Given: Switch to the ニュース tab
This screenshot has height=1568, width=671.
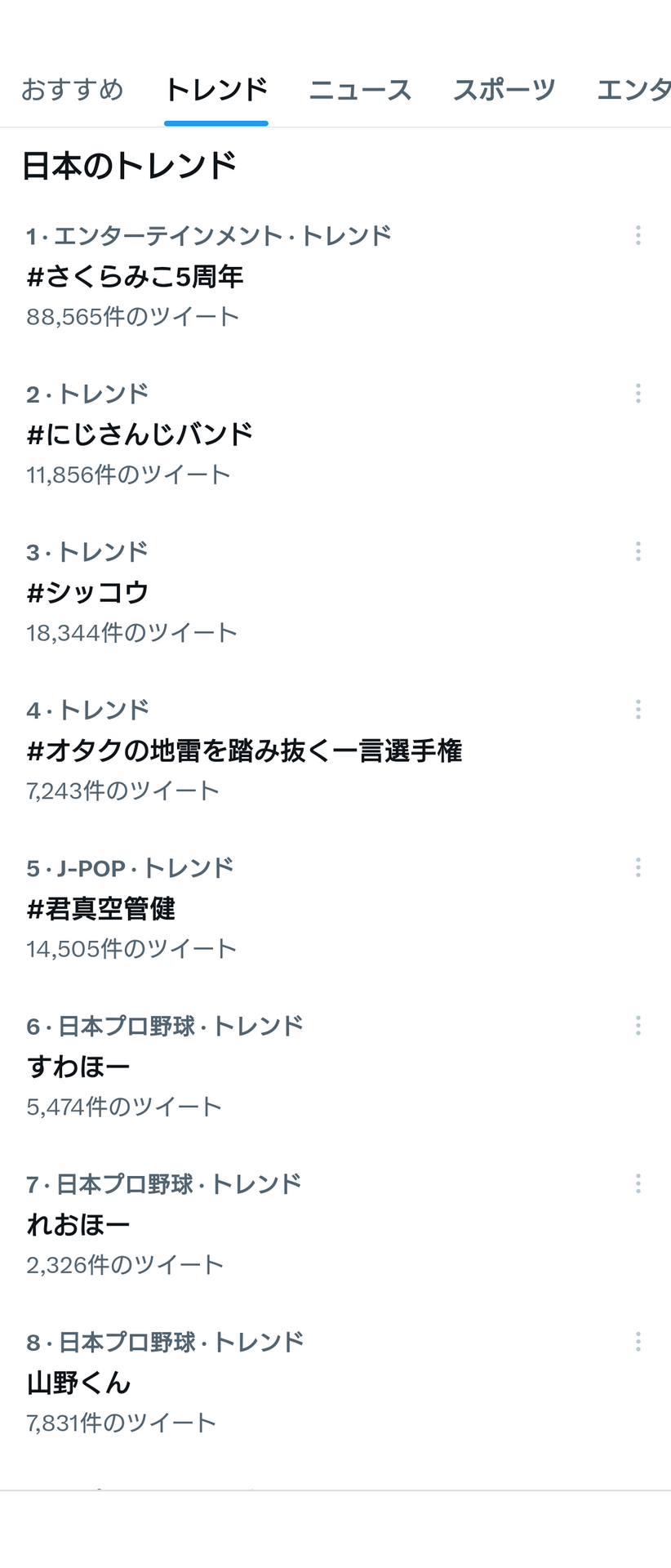Looking at the screenshot, I should pyautogui.click(x=359, y=89).
